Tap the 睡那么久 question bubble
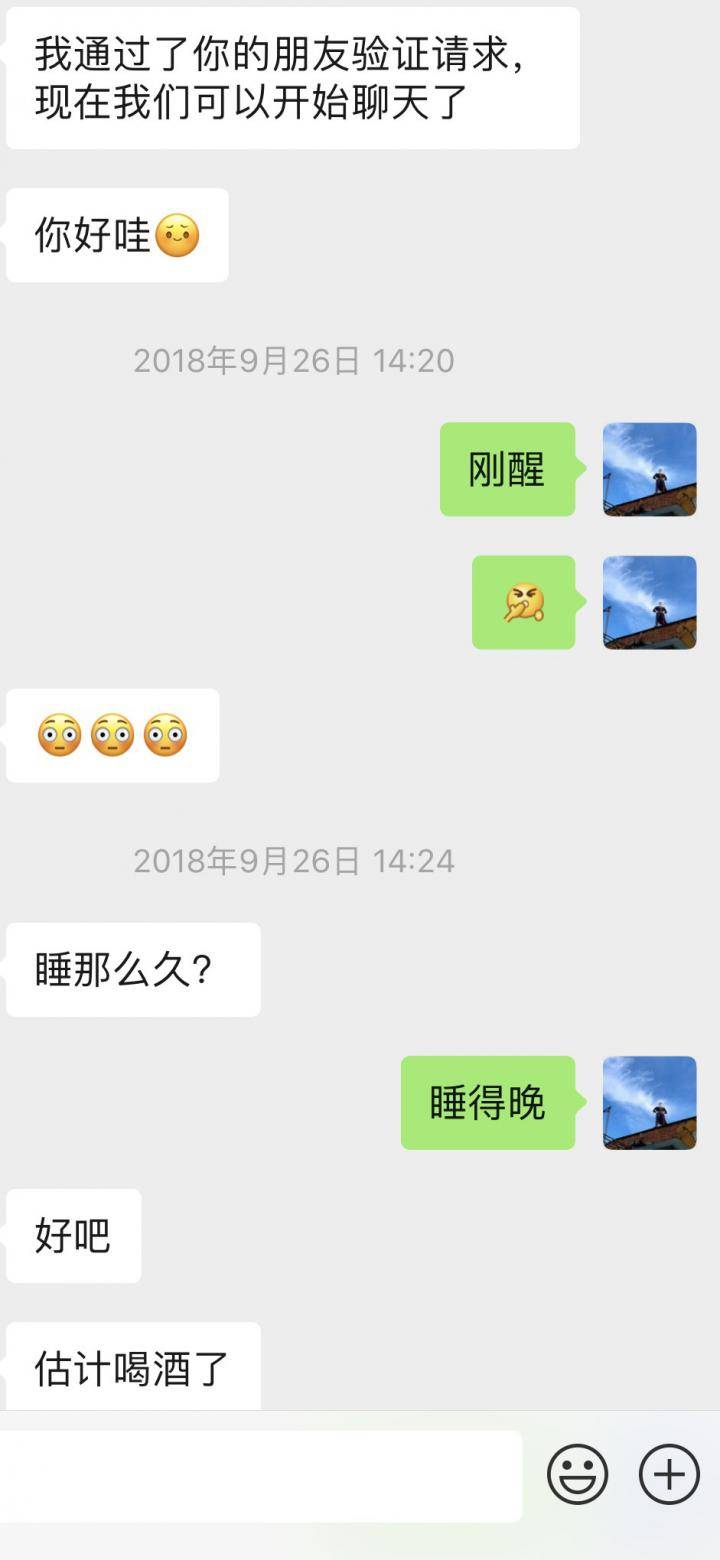 131,967
